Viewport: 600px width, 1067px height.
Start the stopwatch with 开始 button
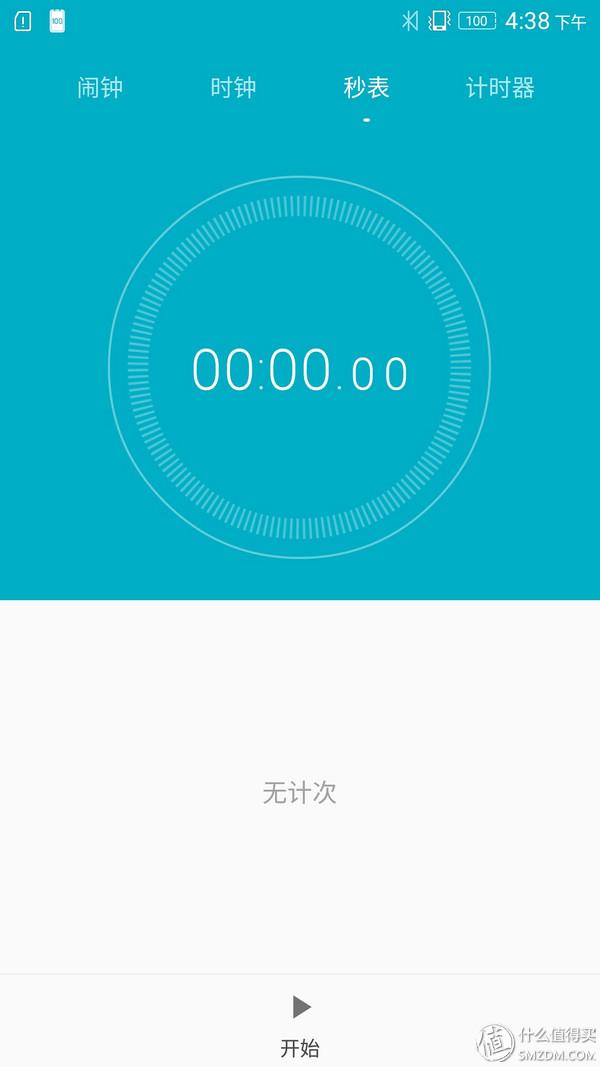(x=300, y=1022)
